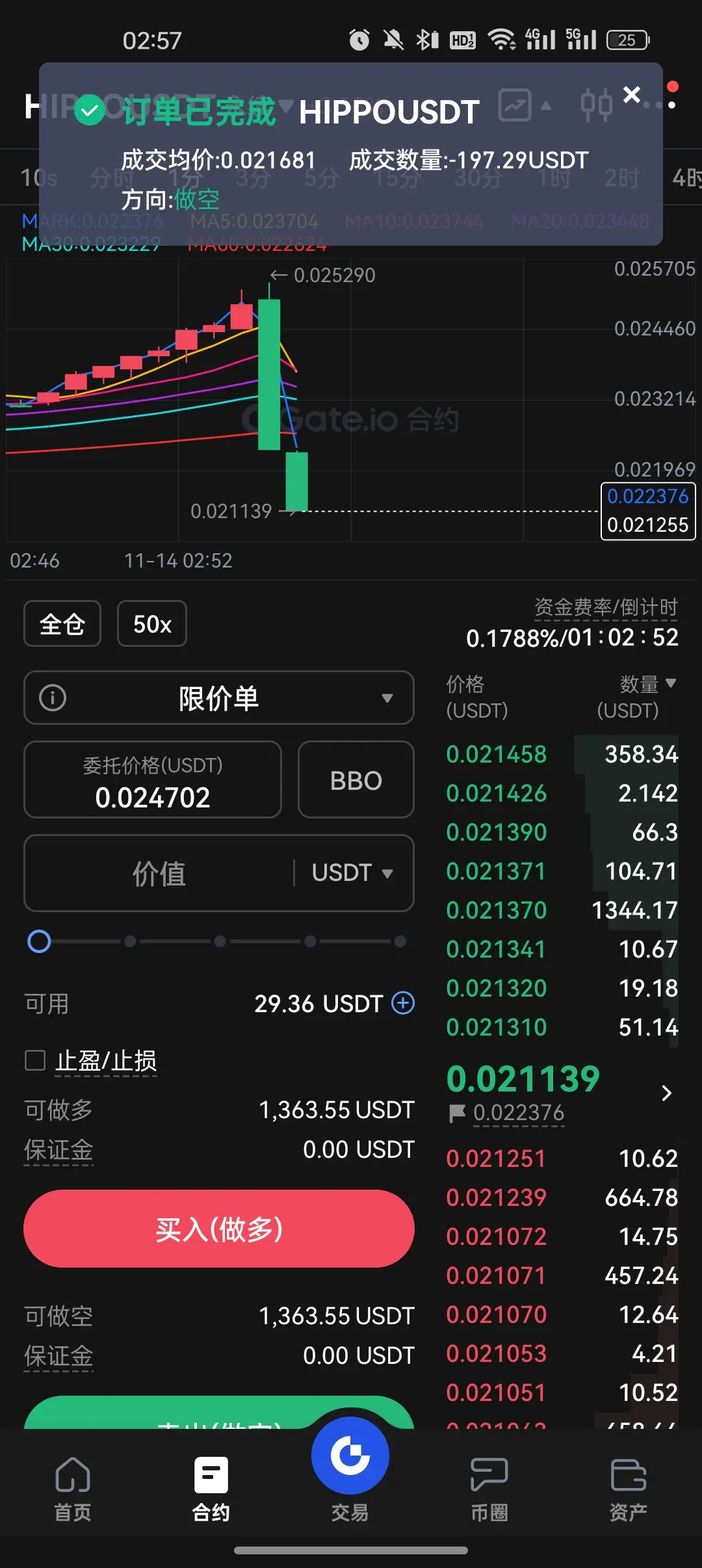Select bid price 0.021239 in order book
702x1568 pixels.
click(497, 1197)
